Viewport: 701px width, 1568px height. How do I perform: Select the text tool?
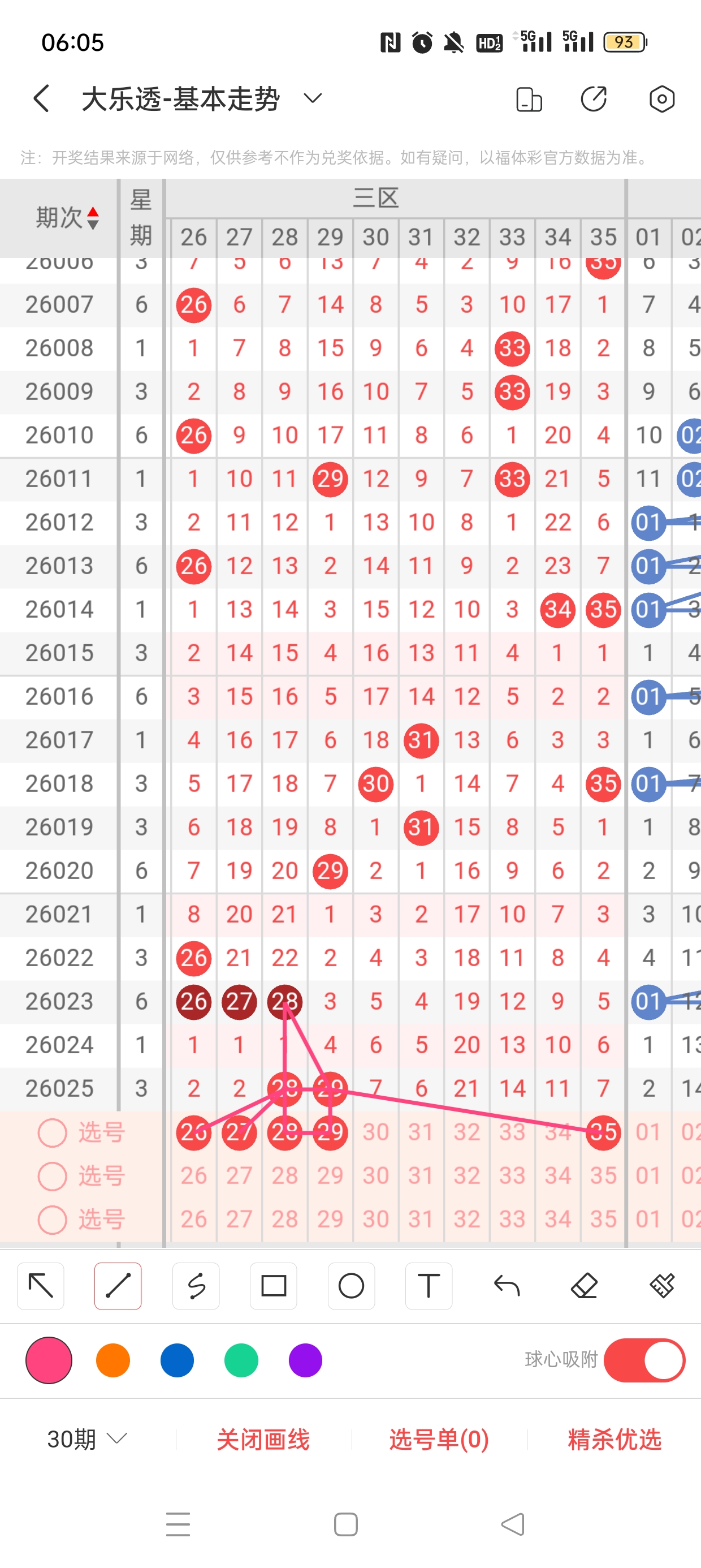coord(429,1286)
